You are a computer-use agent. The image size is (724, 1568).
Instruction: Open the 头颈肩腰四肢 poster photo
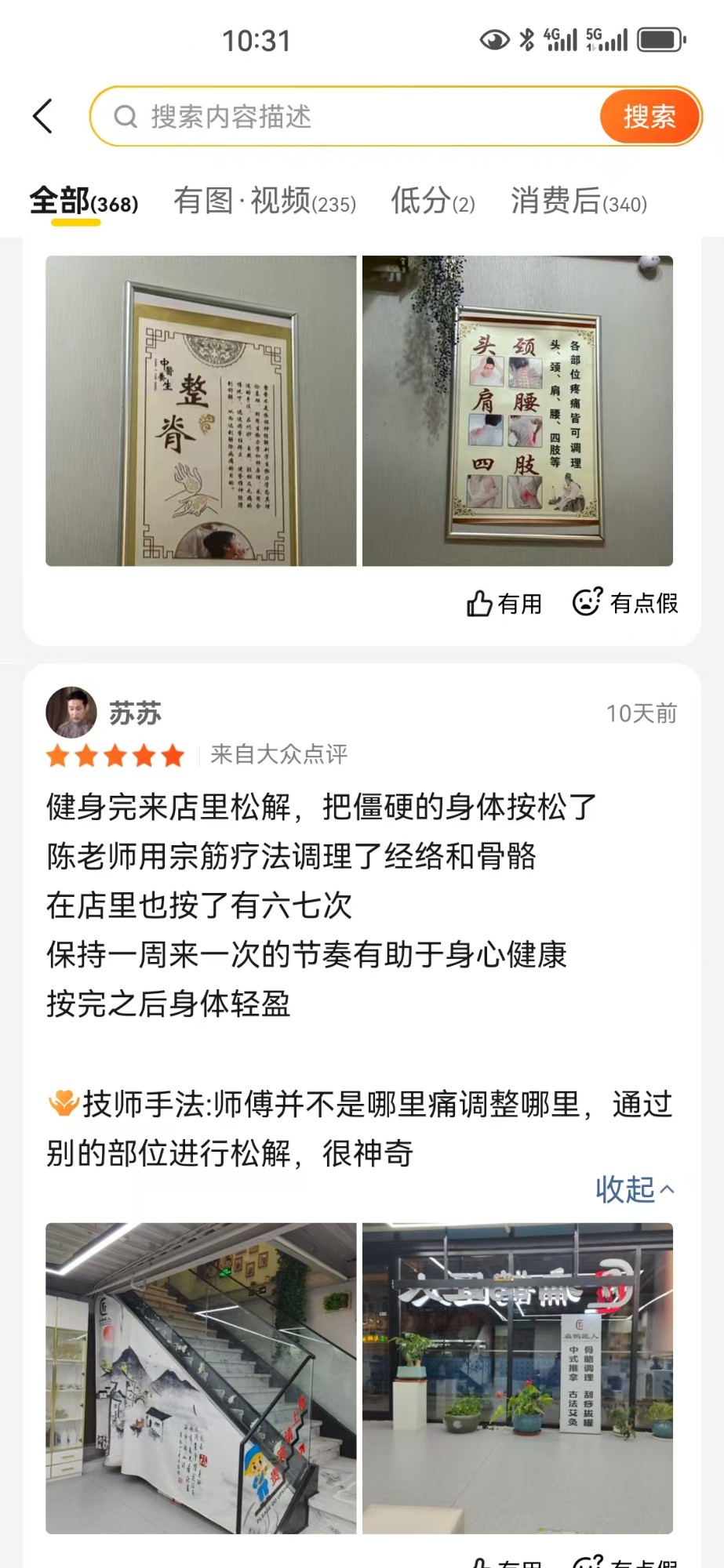click(518, 411)
